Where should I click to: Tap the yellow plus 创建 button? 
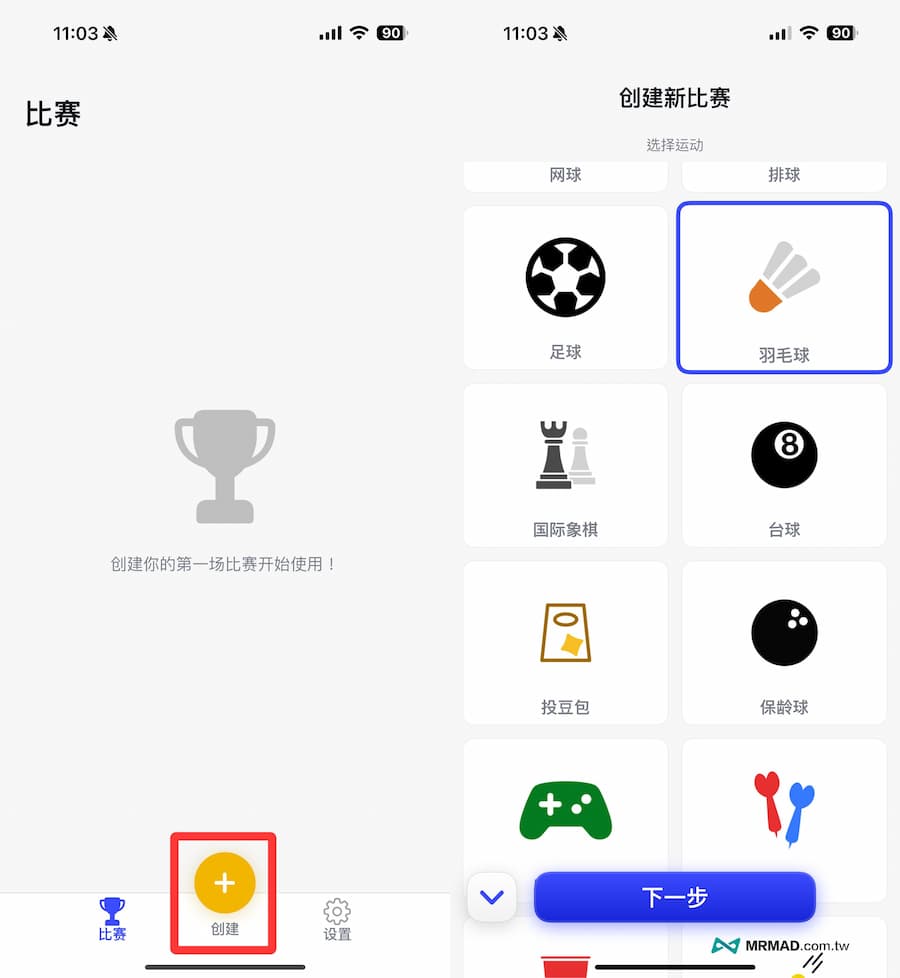(x=225, y=883)
